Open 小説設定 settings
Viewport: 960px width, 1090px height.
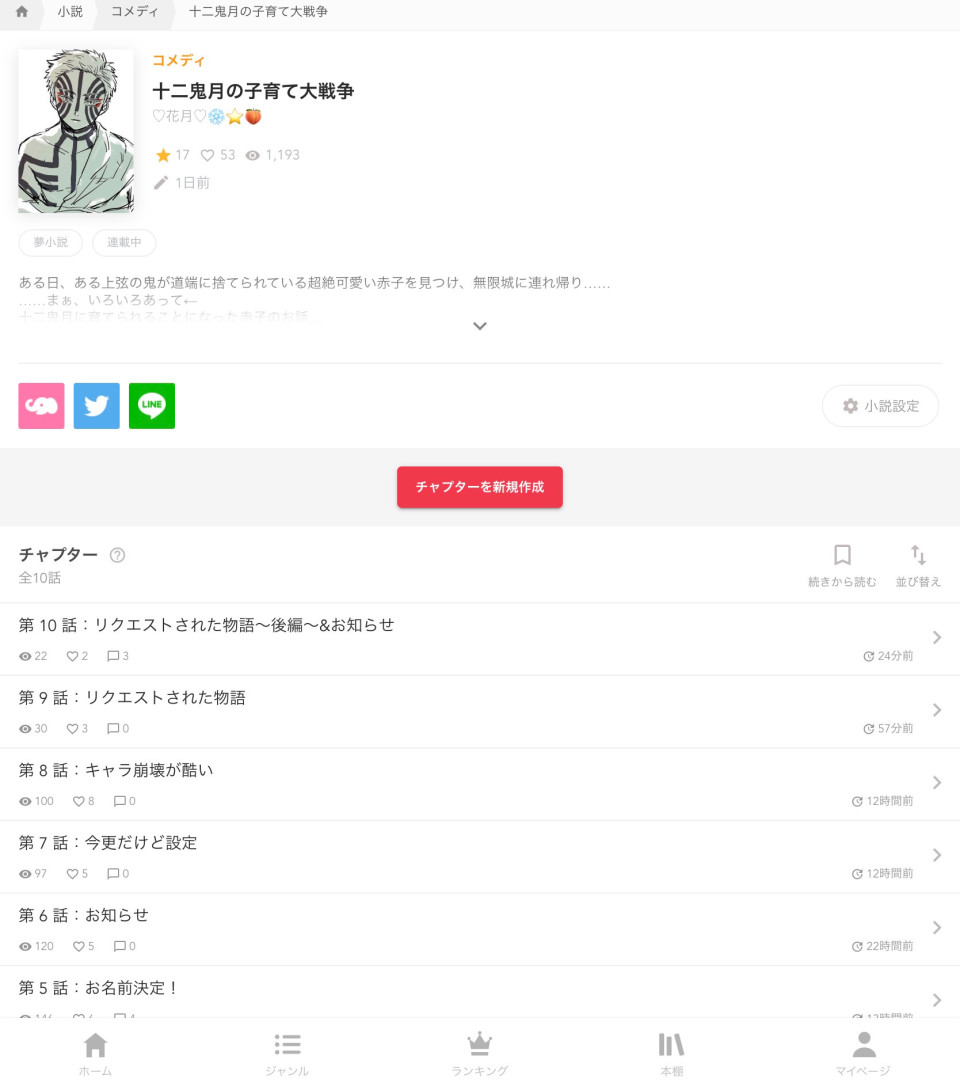880,406
